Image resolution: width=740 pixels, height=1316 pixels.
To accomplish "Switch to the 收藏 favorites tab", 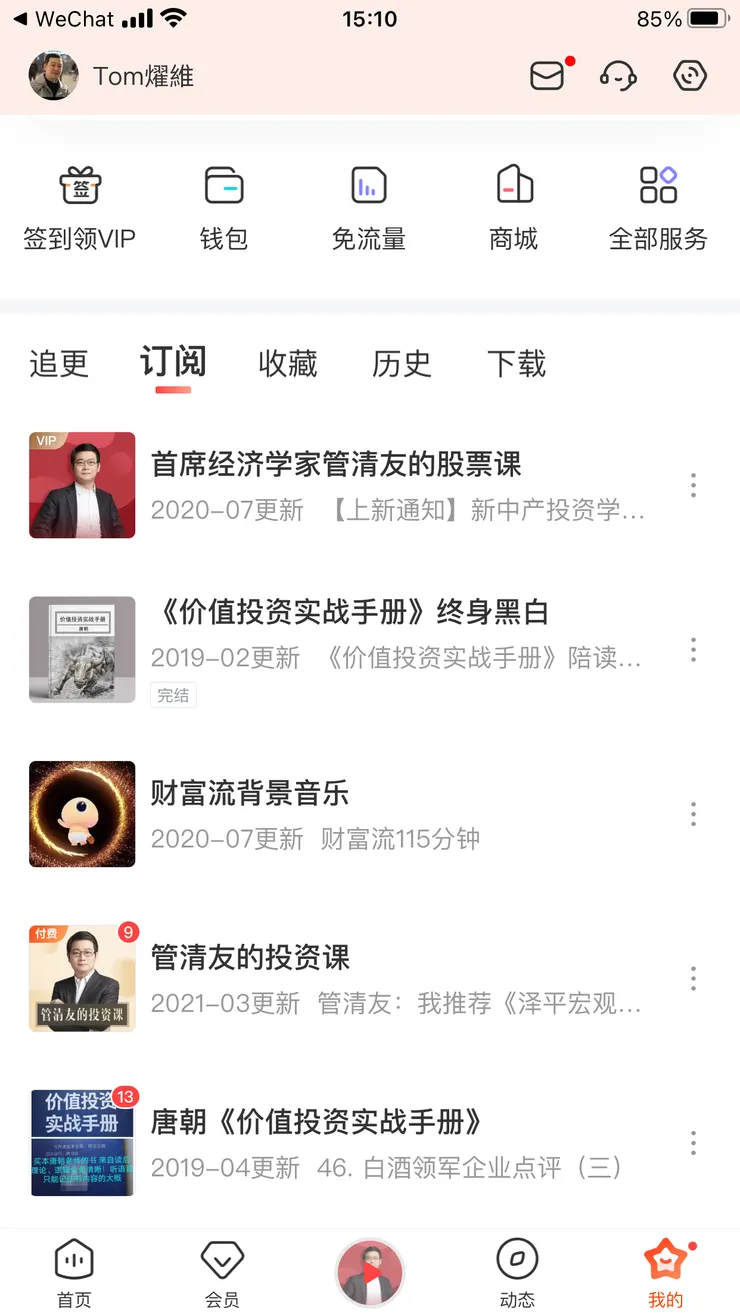I will 287,364.
